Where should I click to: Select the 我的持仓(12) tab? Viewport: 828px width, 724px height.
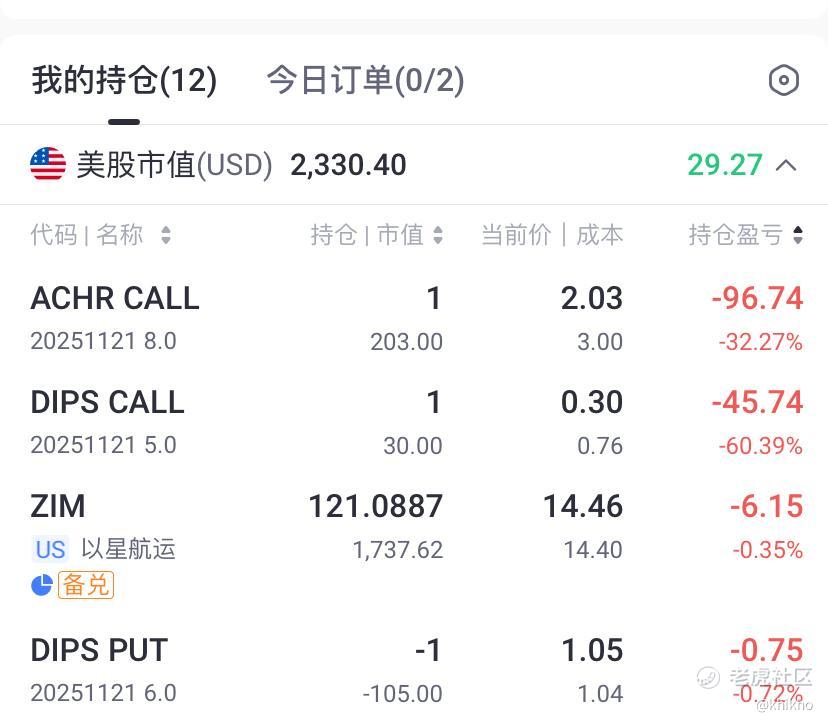pos(124,81)
